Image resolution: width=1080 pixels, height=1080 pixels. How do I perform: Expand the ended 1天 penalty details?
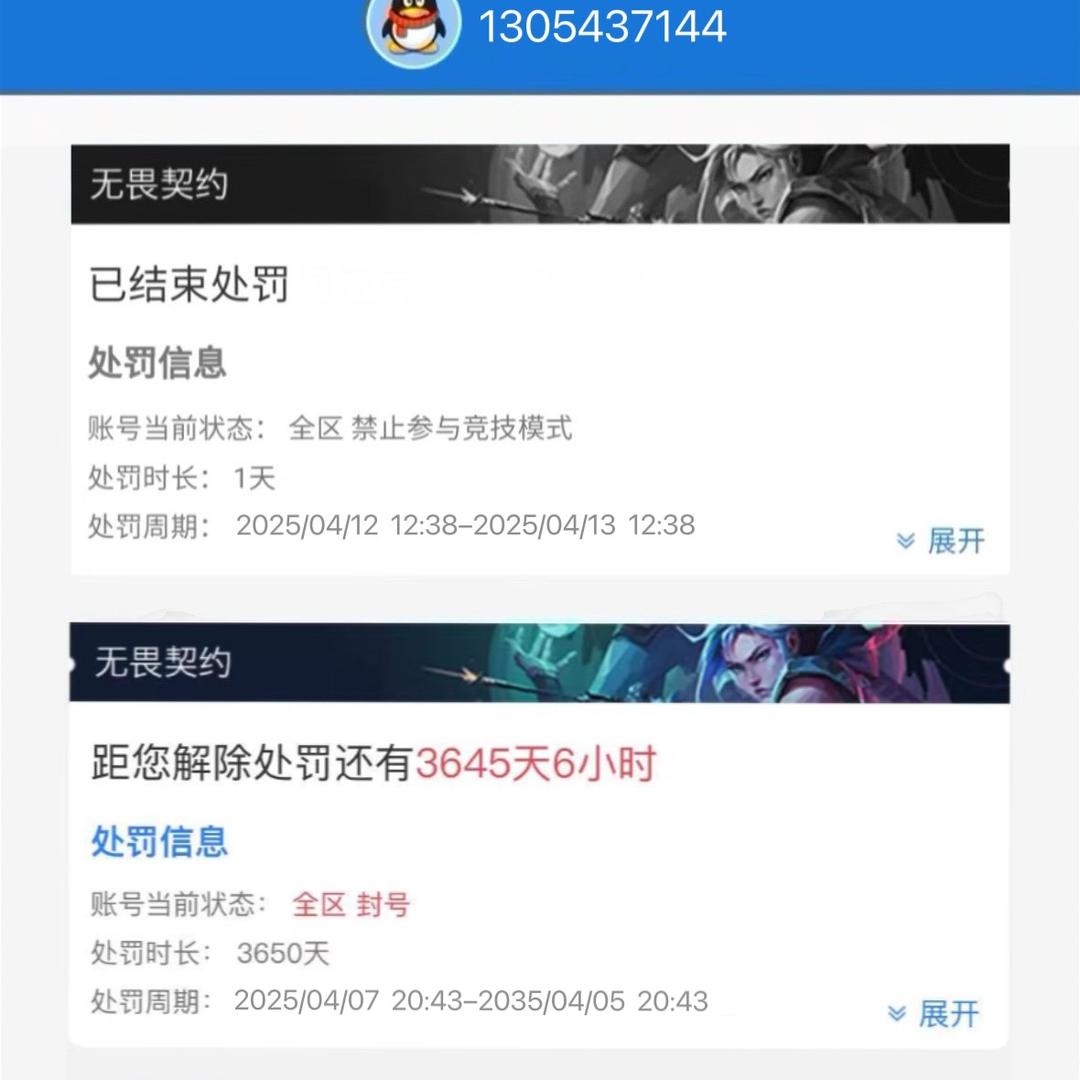coord(942,541)
